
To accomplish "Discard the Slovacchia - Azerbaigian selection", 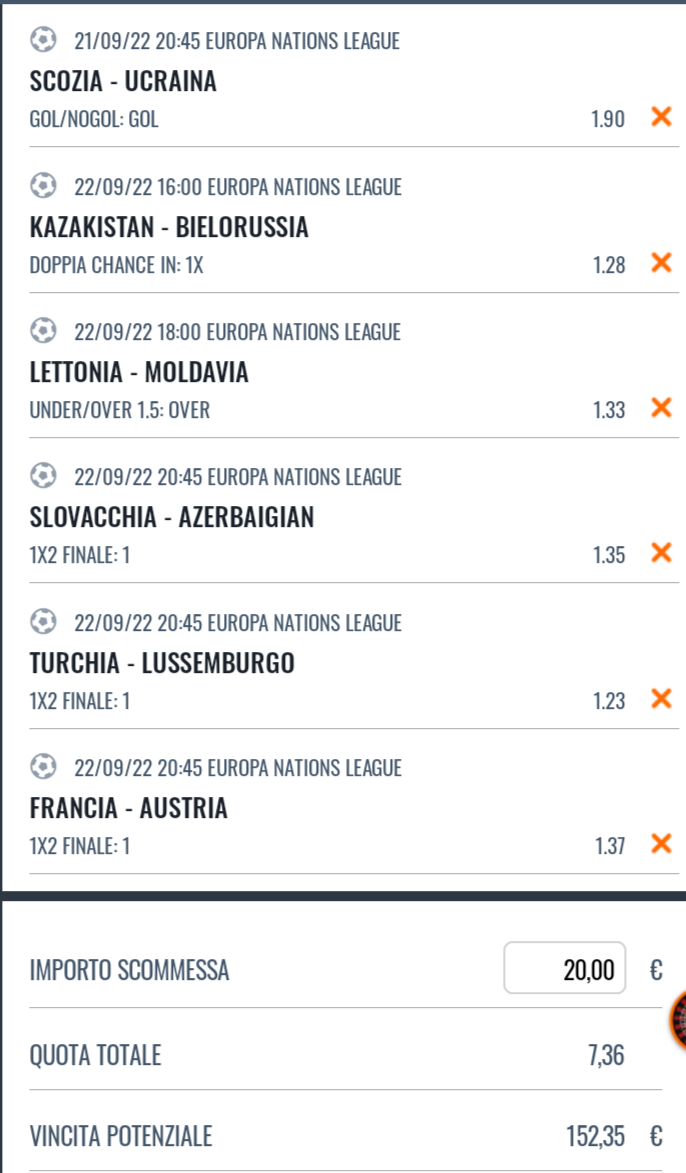I will pyautogui.click(x=660, y=553).
